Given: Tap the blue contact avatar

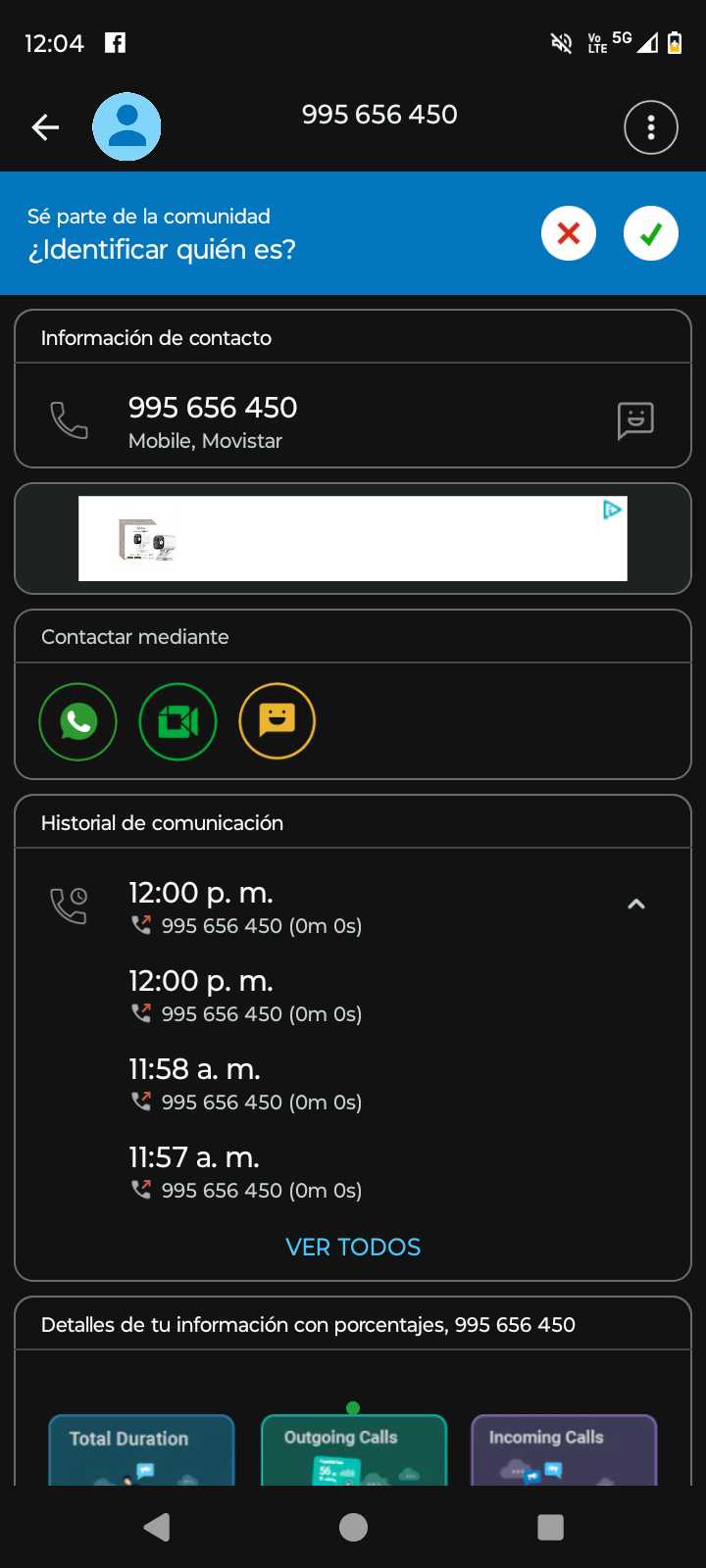Looking at the screenshot, I should (126, 127).
